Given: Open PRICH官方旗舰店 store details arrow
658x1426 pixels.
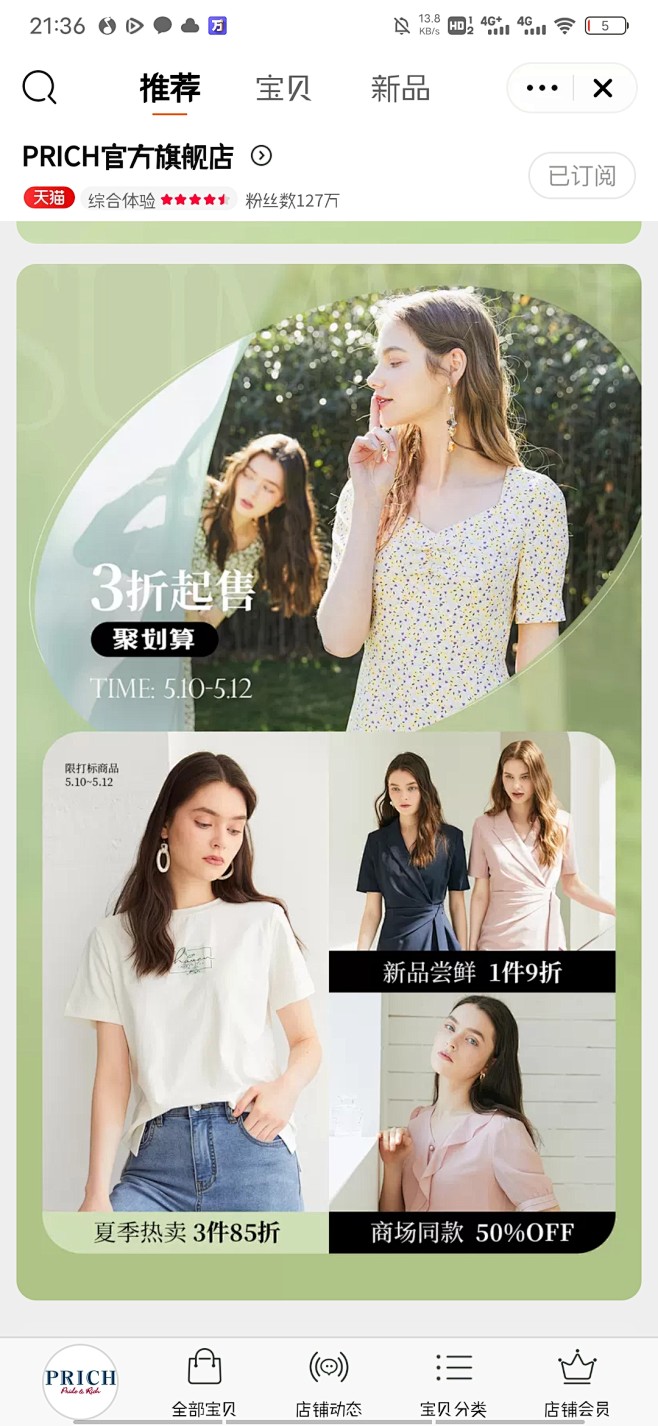Looking at the screenshot, I should (x=261, y=155).
